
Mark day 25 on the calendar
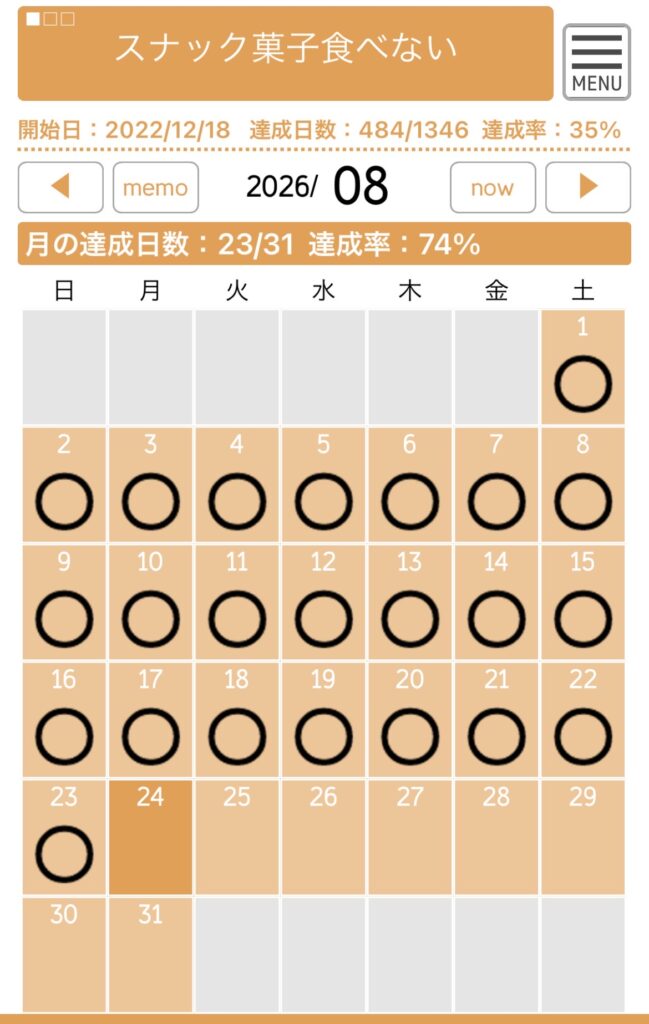[x=237, y=837]
